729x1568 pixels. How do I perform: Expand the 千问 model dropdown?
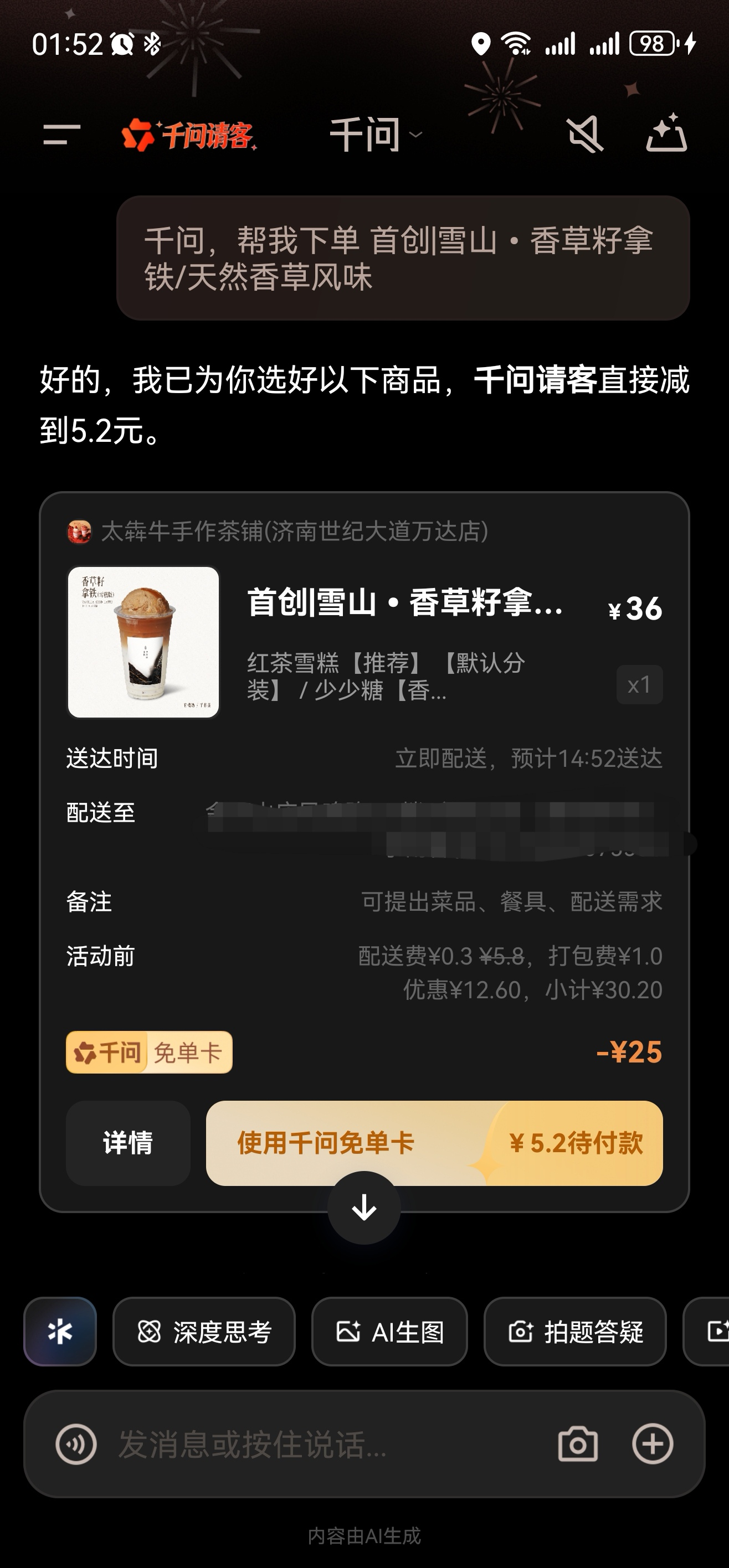tap(375, 135)
